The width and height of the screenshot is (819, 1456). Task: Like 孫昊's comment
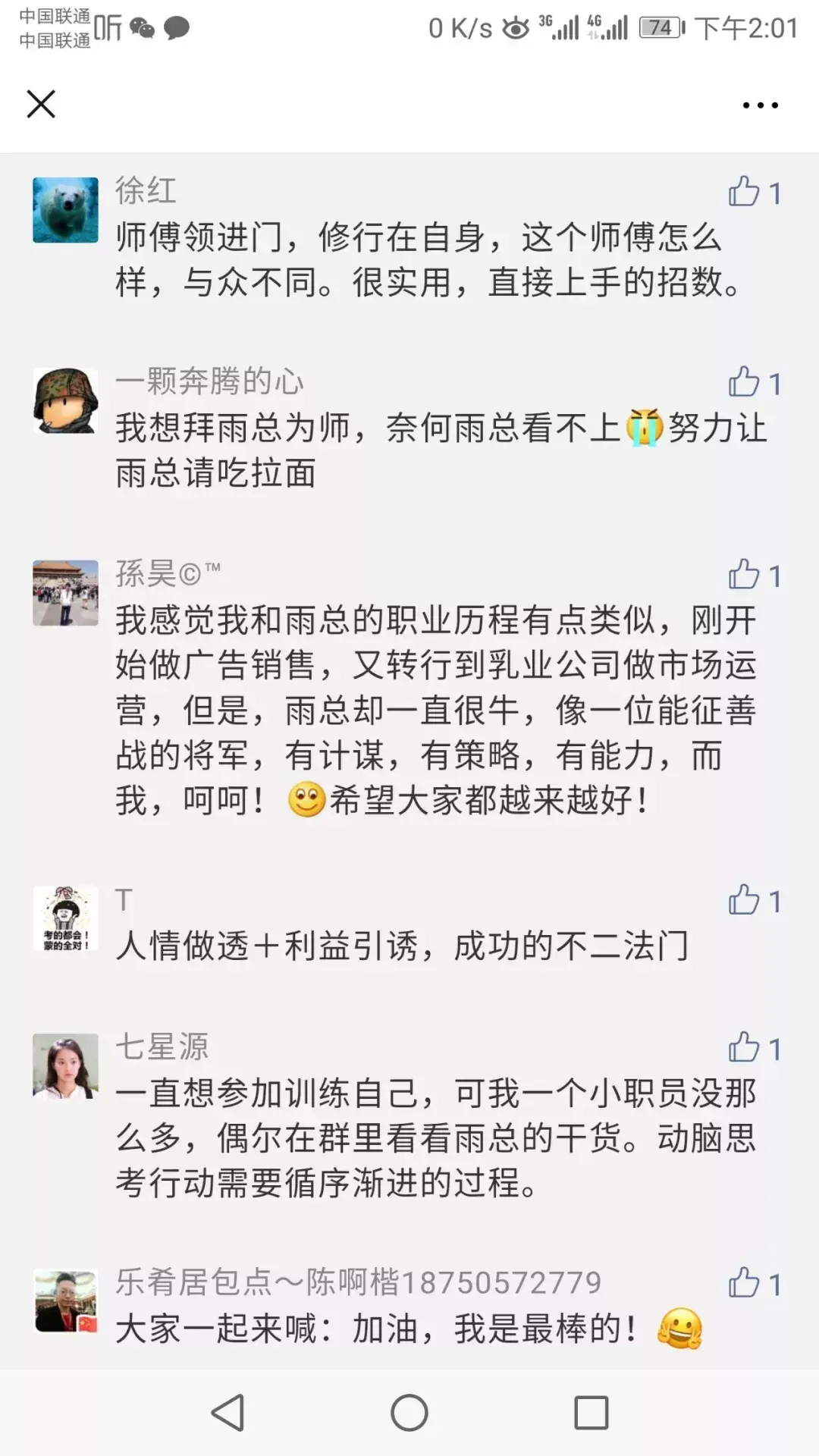pos(745,575)
